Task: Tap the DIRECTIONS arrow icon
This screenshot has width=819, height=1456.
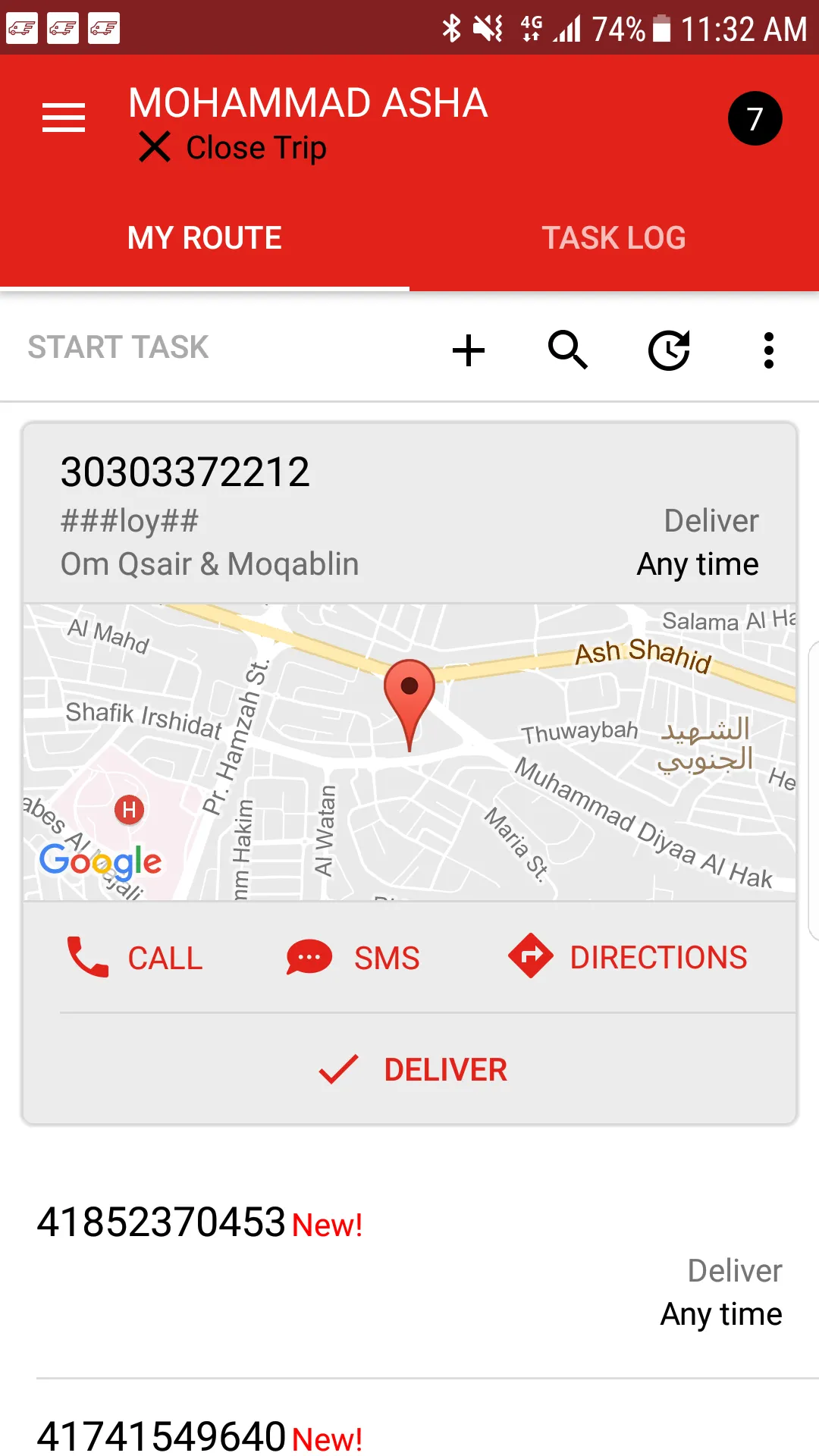Action: [x=531, y=956]
